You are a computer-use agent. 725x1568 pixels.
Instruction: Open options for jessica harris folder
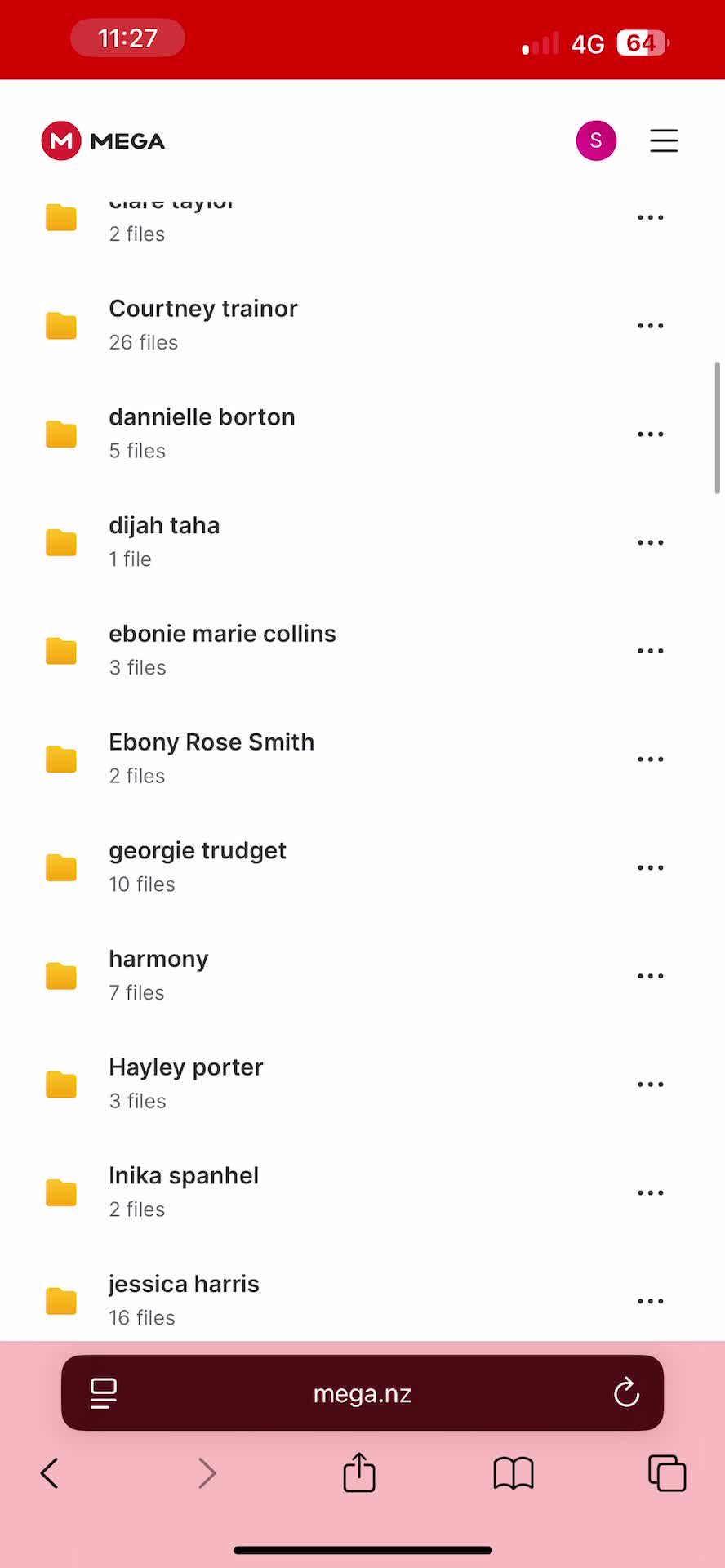pos(650,1301)
